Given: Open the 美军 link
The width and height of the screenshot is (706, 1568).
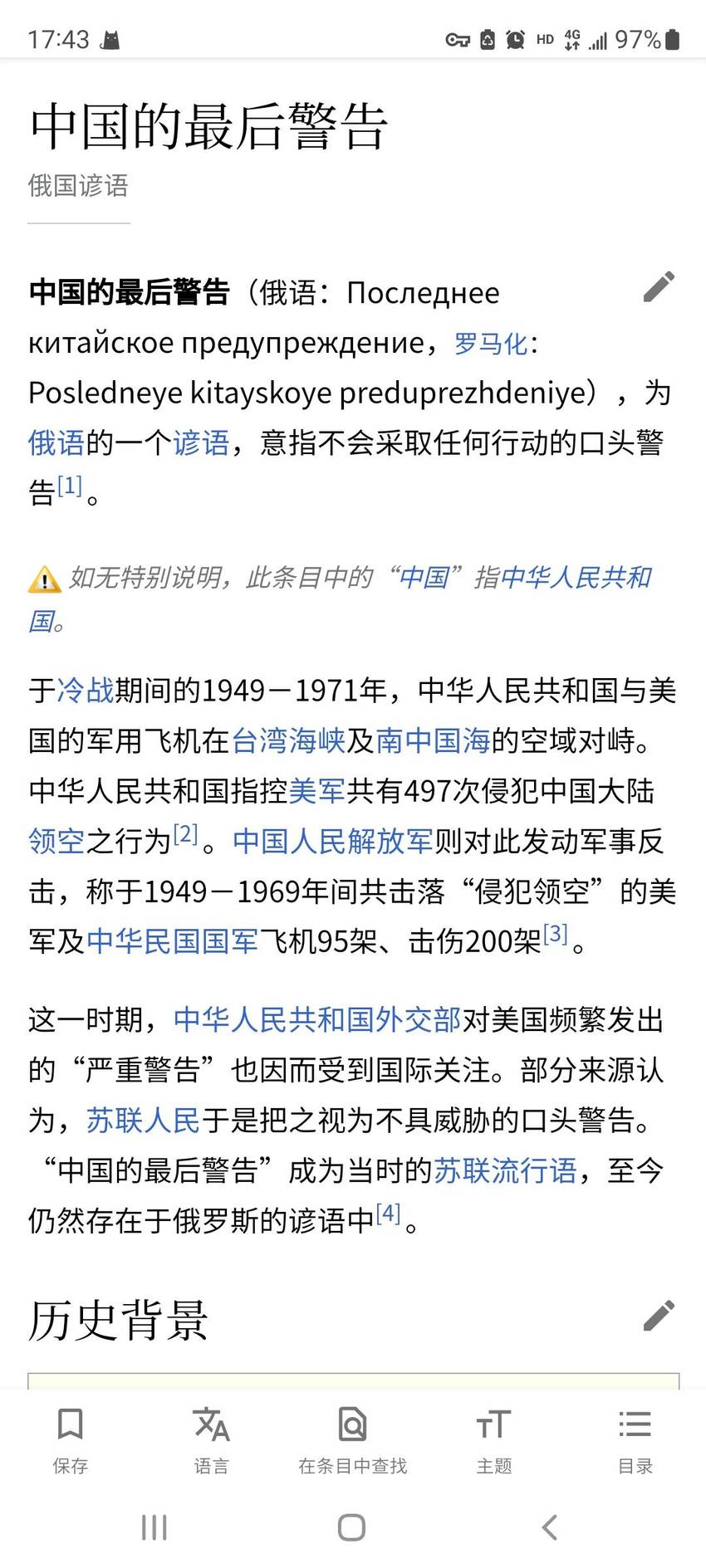Looking at the screenshot, I should click(317, 791).
